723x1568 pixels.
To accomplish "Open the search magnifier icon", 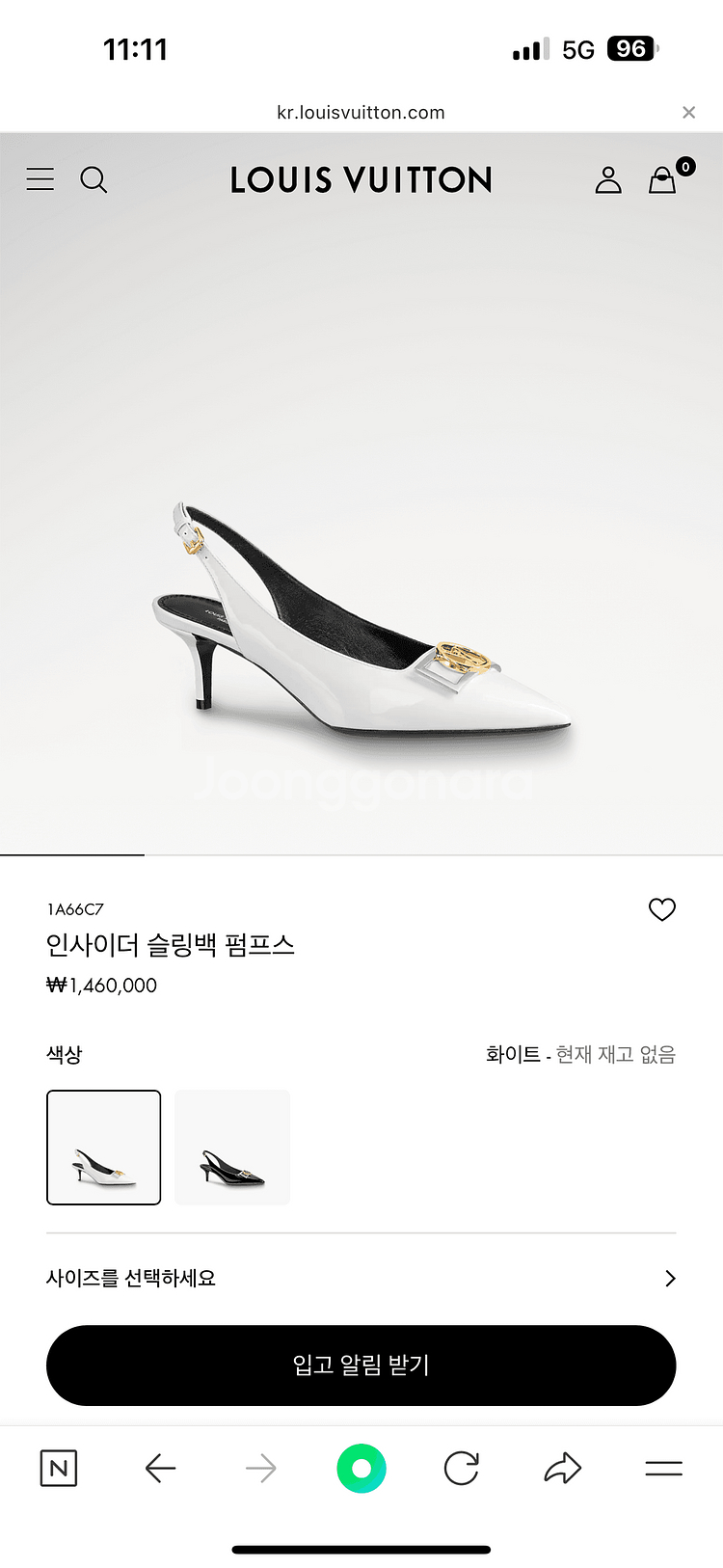I will [94, 179].
